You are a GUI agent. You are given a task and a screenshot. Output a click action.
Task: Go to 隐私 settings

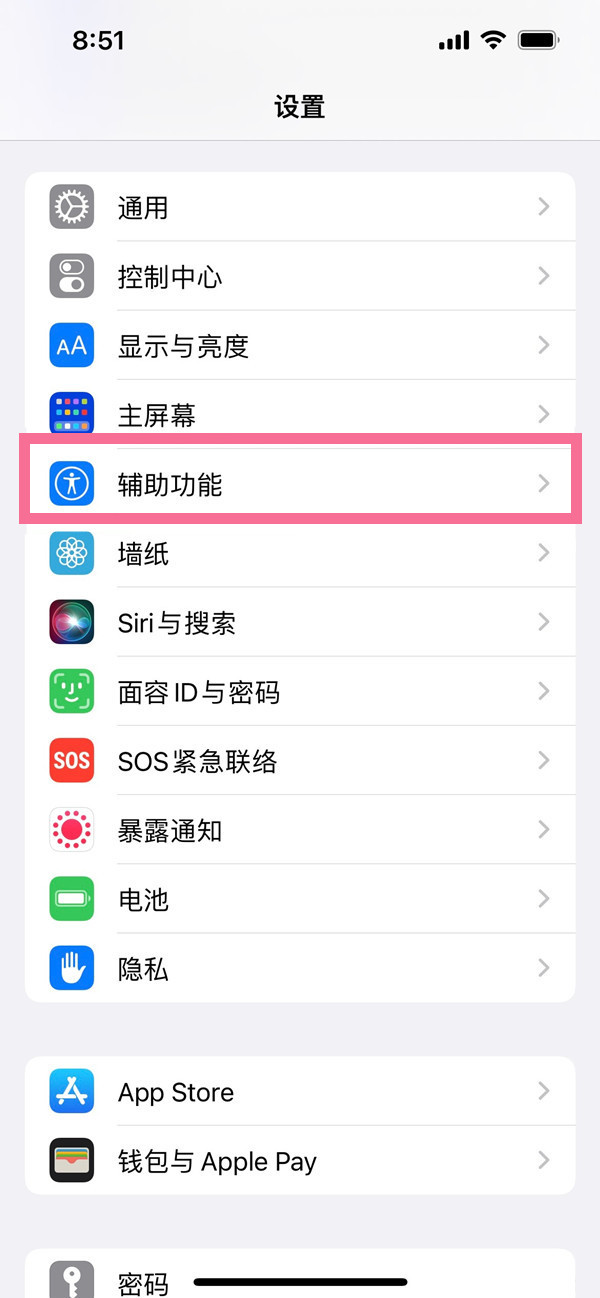[x=300, y=968]
